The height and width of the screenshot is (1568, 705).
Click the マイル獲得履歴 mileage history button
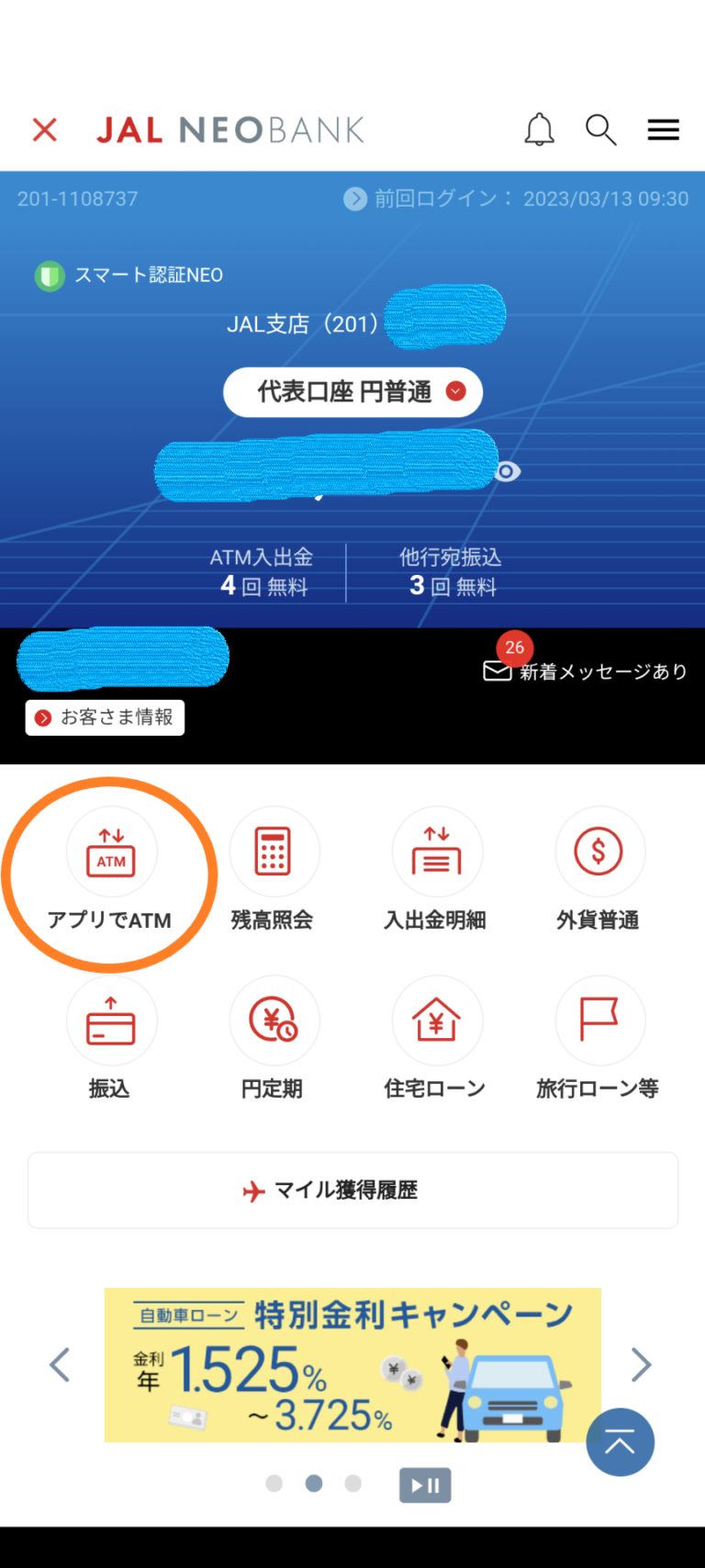pos(352,1190)
